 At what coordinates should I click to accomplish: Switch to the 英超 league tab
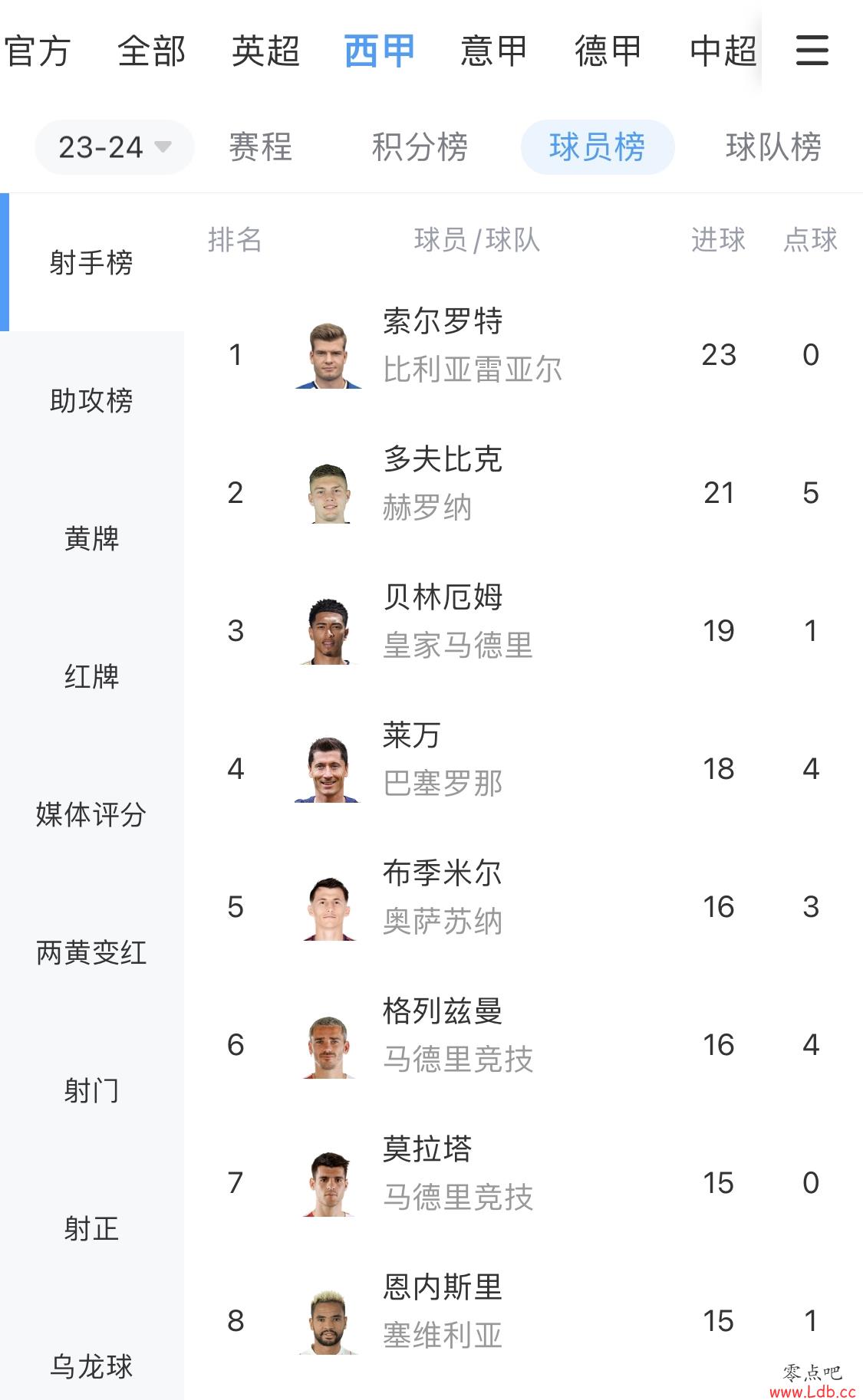tap(265, 51)
